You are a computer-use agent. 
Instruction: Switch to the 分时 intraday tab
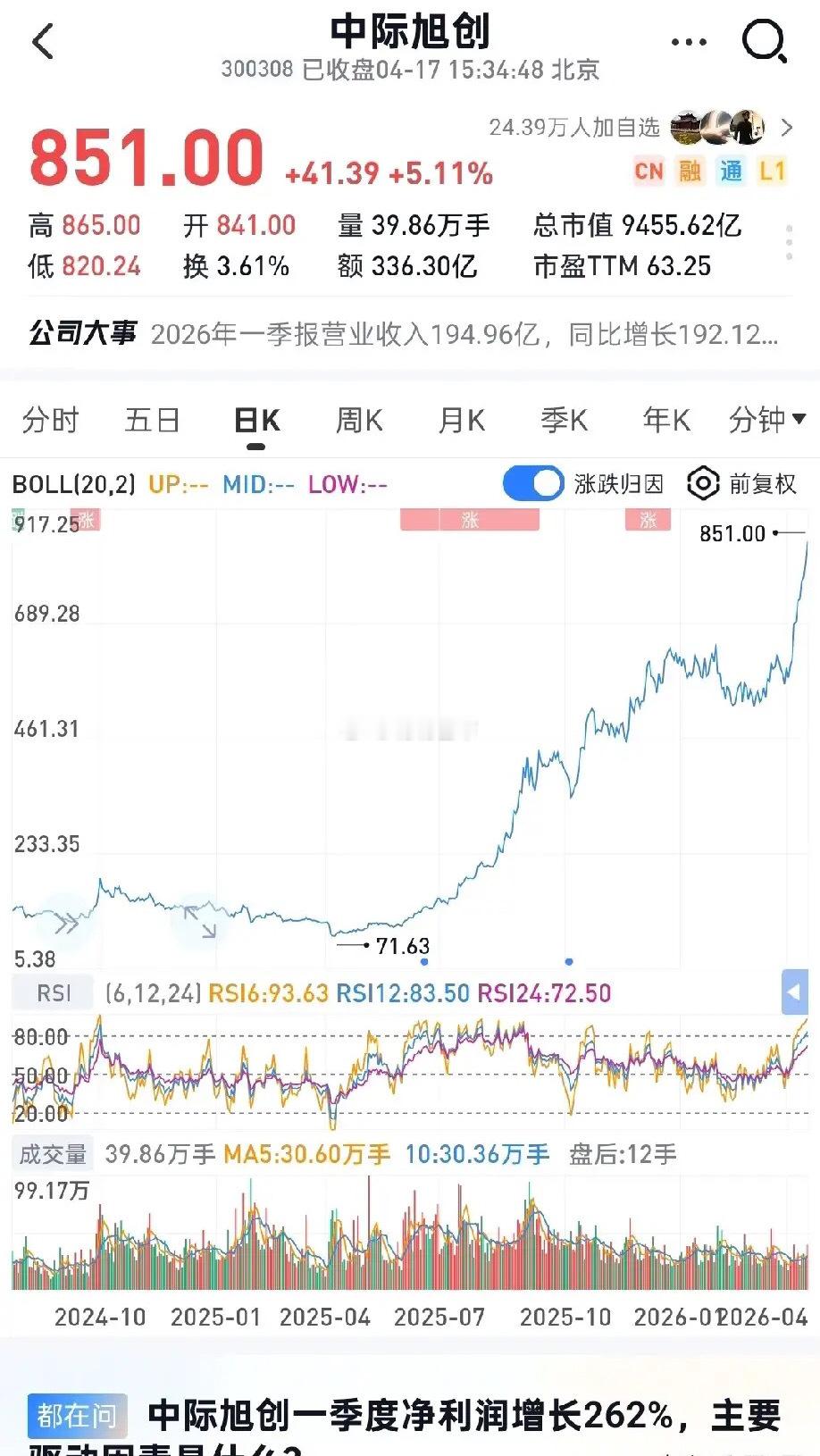click(x=51, y=419)
